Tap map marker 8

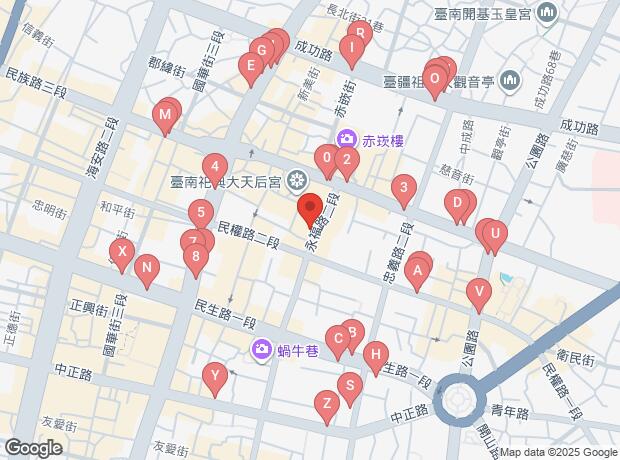[196, 261]
